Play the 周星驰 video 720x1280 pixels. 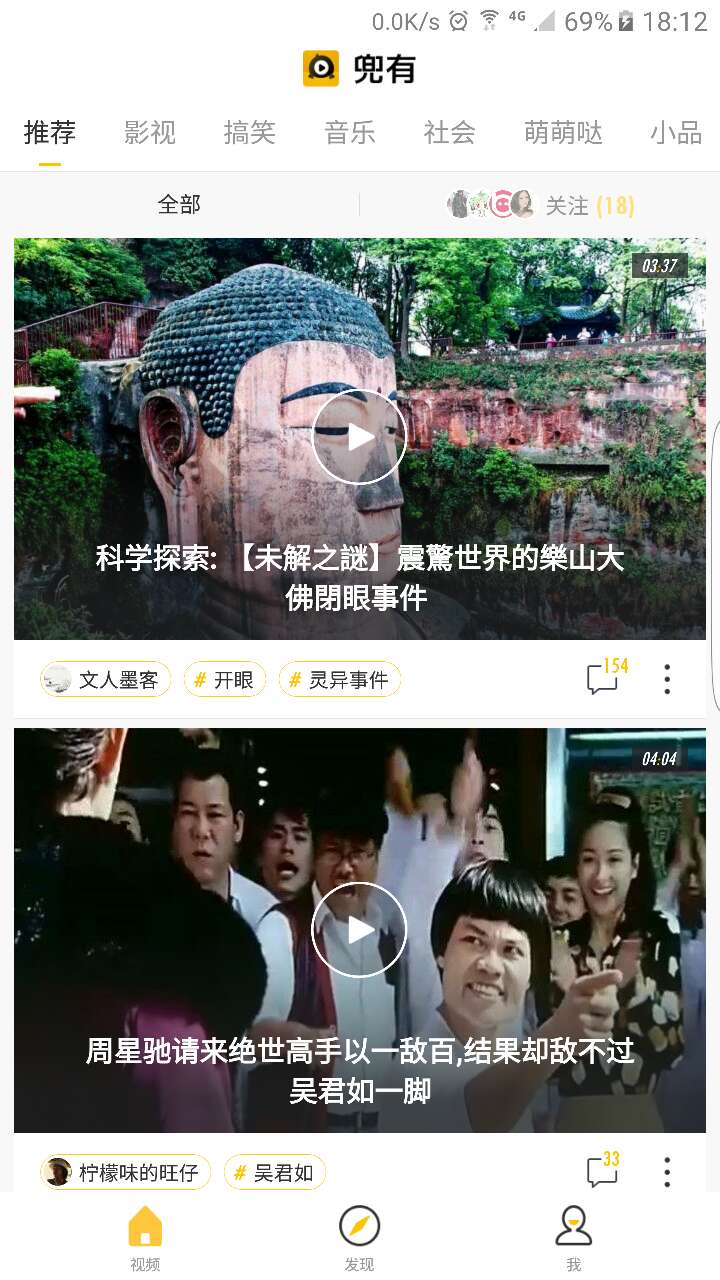tap(358, 928)
